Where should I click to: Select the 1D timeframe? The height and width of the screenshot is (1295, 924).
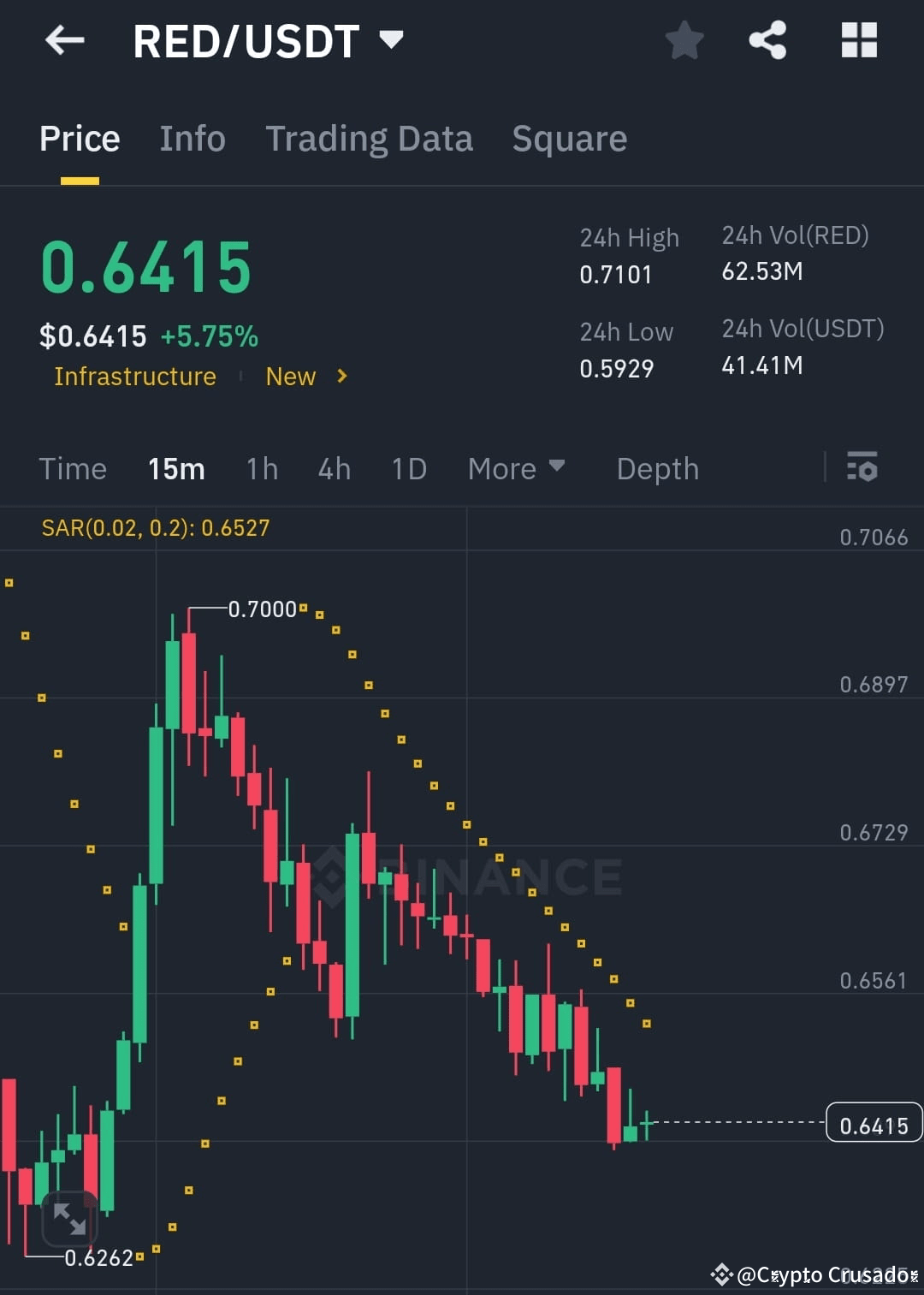tap(408, 468)
